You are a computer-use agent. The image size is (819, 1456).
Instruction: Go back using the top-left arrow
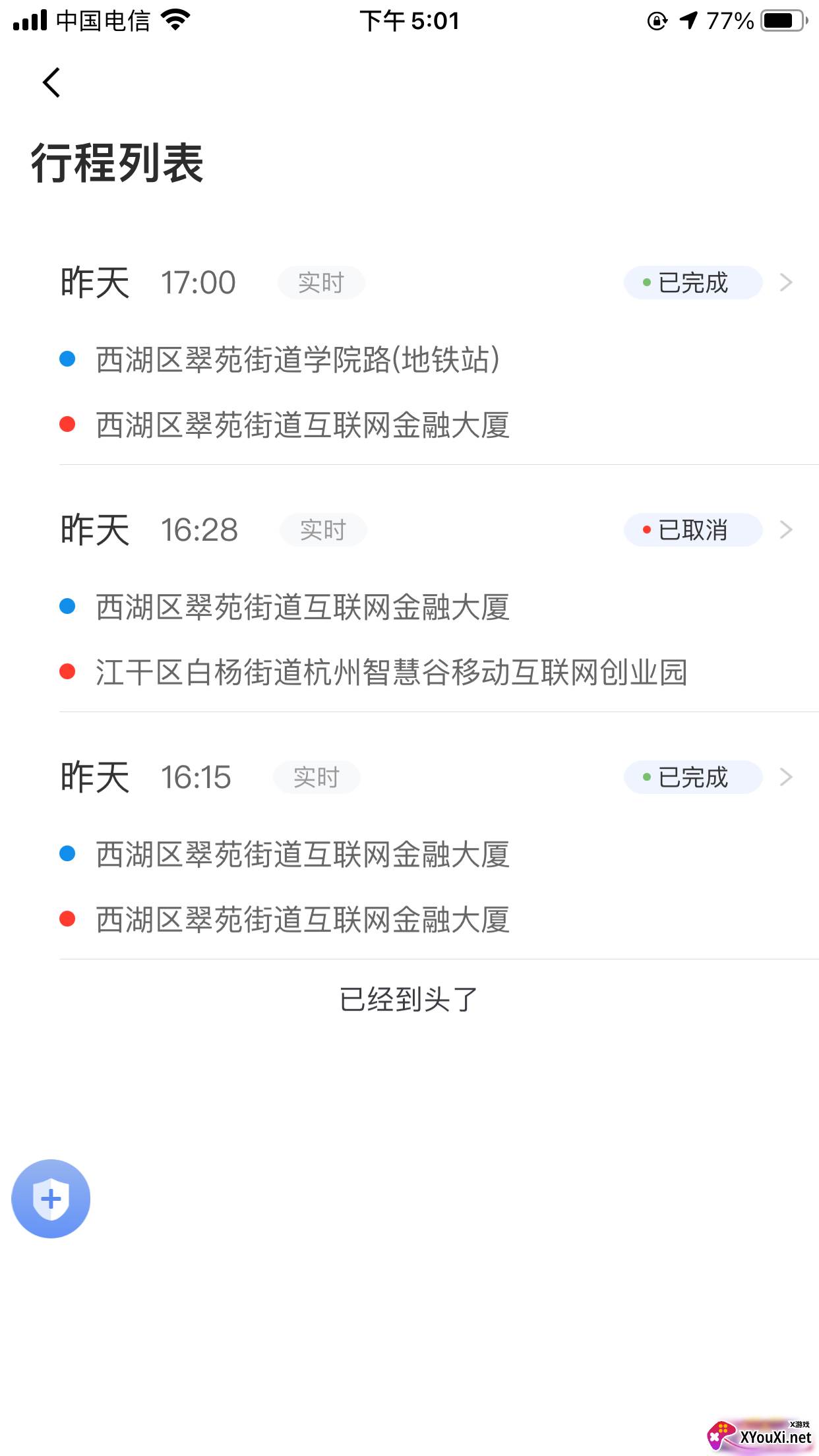pos(51,82)
